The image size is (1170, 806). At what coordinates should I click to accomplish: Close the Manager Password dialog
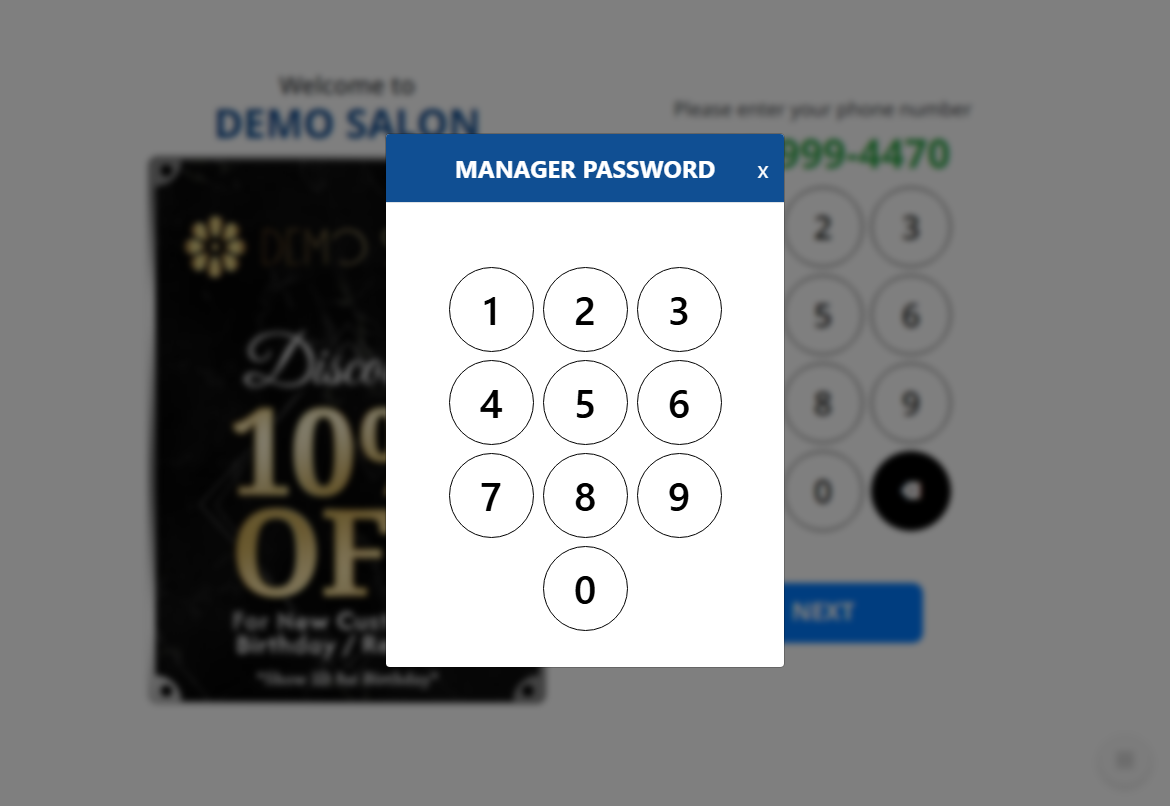763,172
